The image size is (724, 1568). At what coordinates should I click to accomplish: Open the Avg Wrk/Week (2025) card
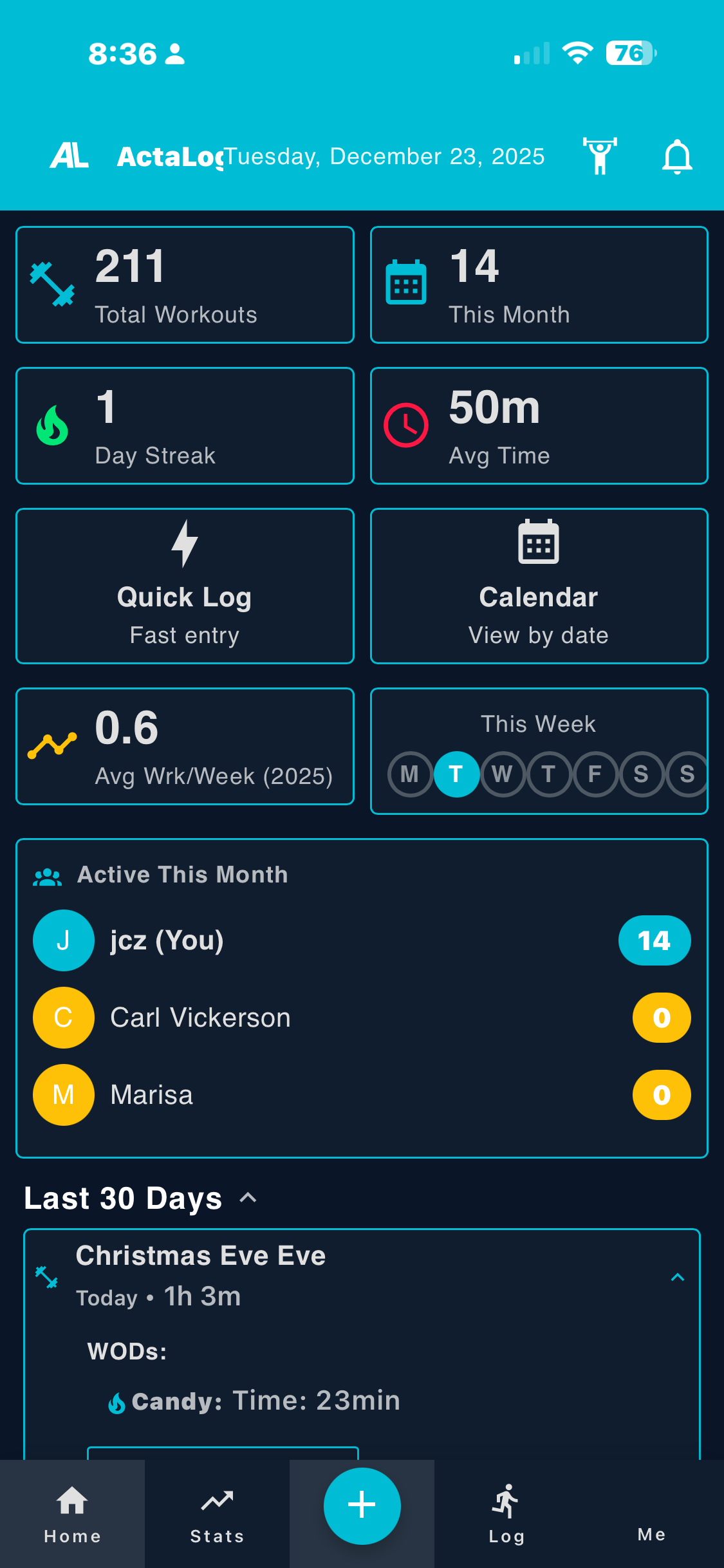(x=185, y=746)
